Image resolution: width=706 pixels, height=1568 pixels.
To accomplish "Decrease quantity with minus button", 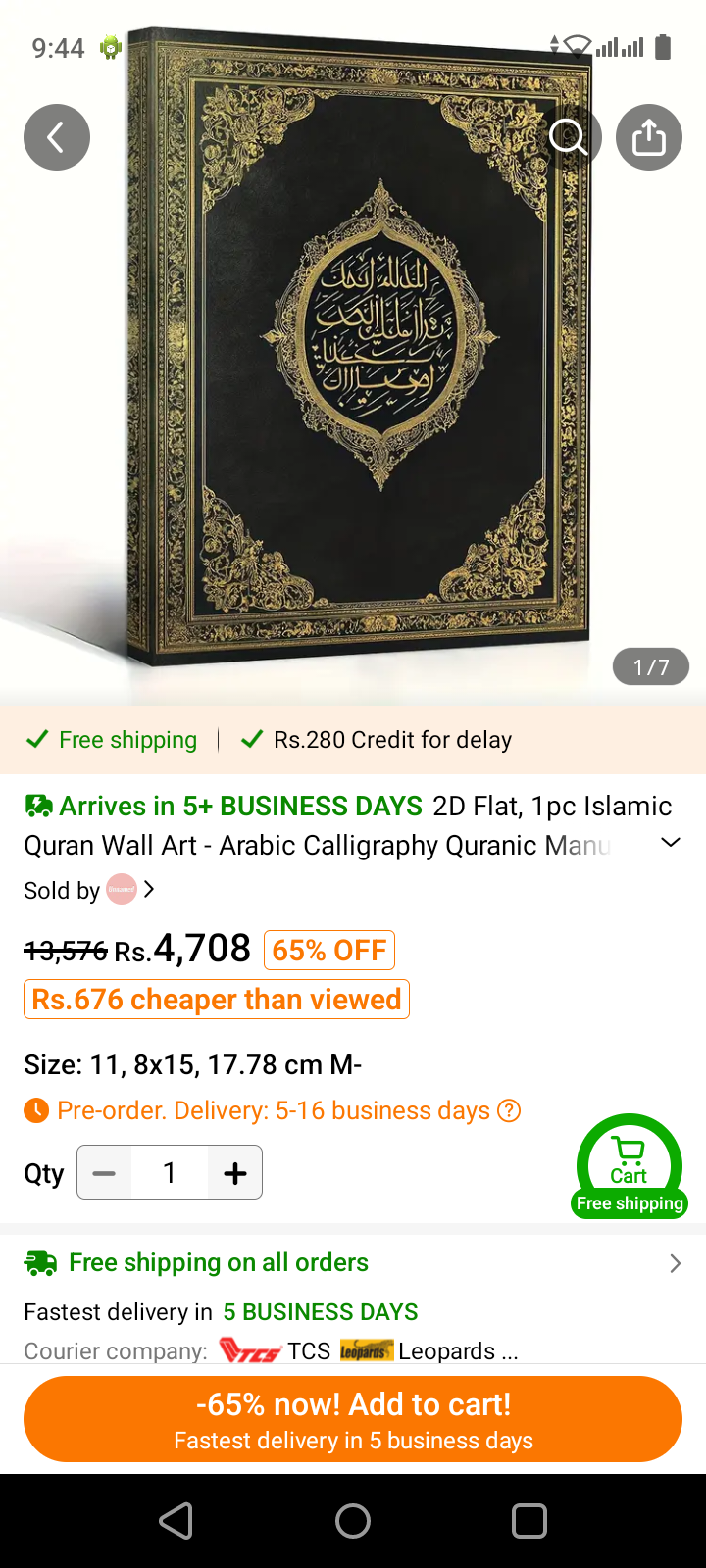I will pos(104,1173).
